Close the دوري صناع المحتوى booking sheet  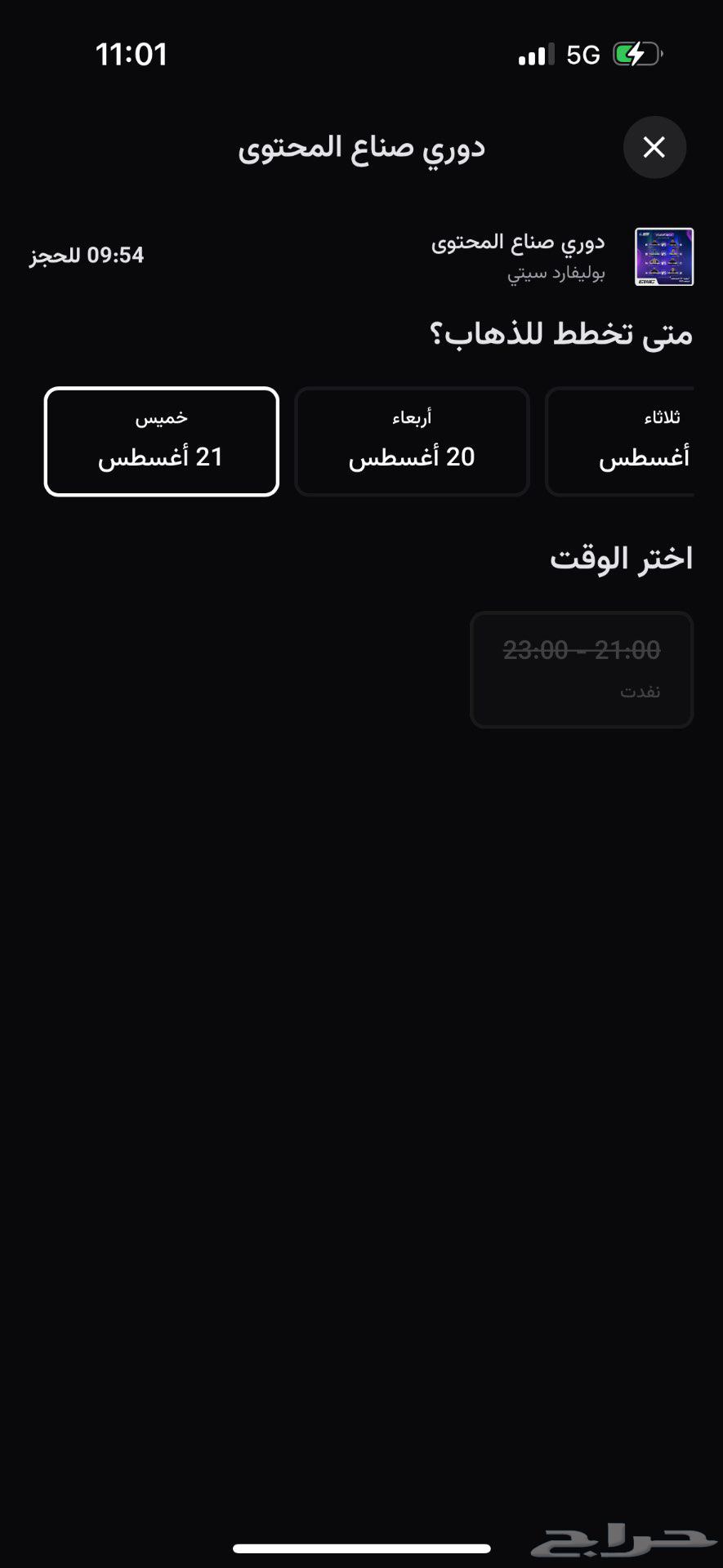(654, 147)
